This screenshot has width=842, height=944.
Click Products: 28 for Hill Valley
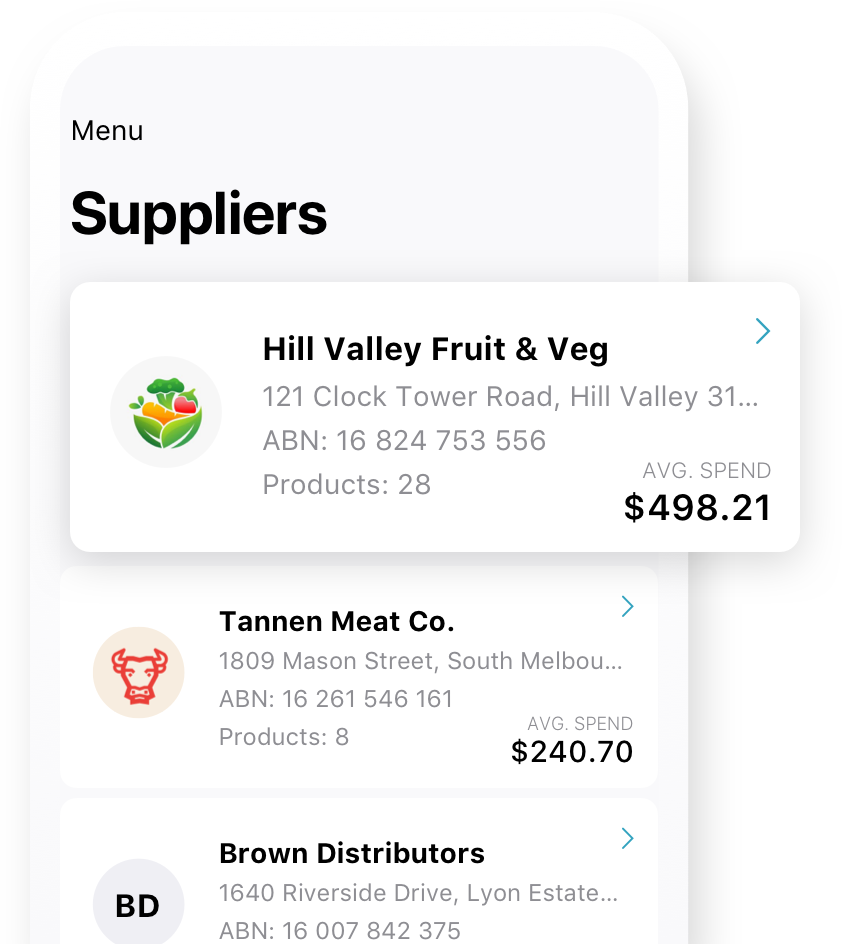click(x=345, y=484)
